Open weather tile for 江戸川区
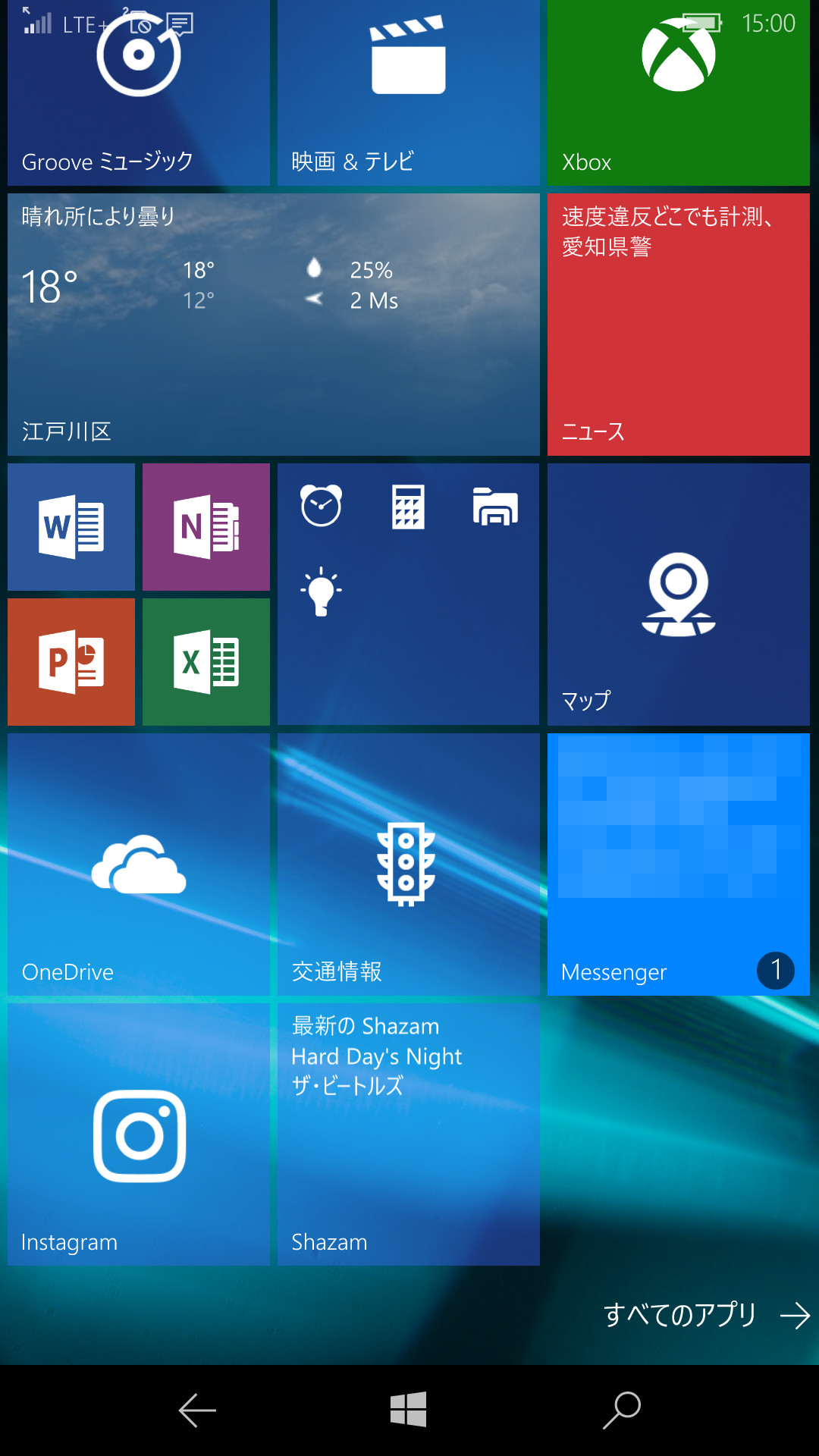 click(x=273, y=325)
